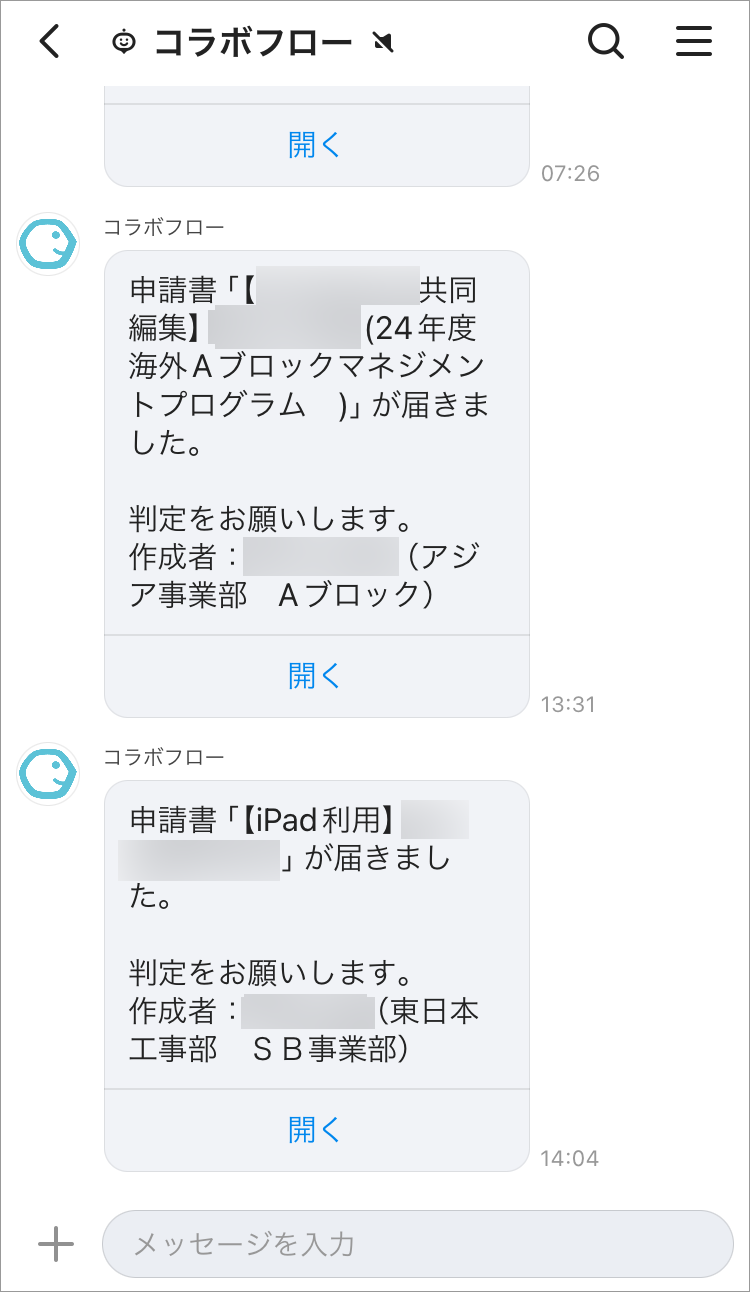Focus the メッセージを入力 field
The height and width of the screenshot is (1292, 750).
click(418, 1244)
